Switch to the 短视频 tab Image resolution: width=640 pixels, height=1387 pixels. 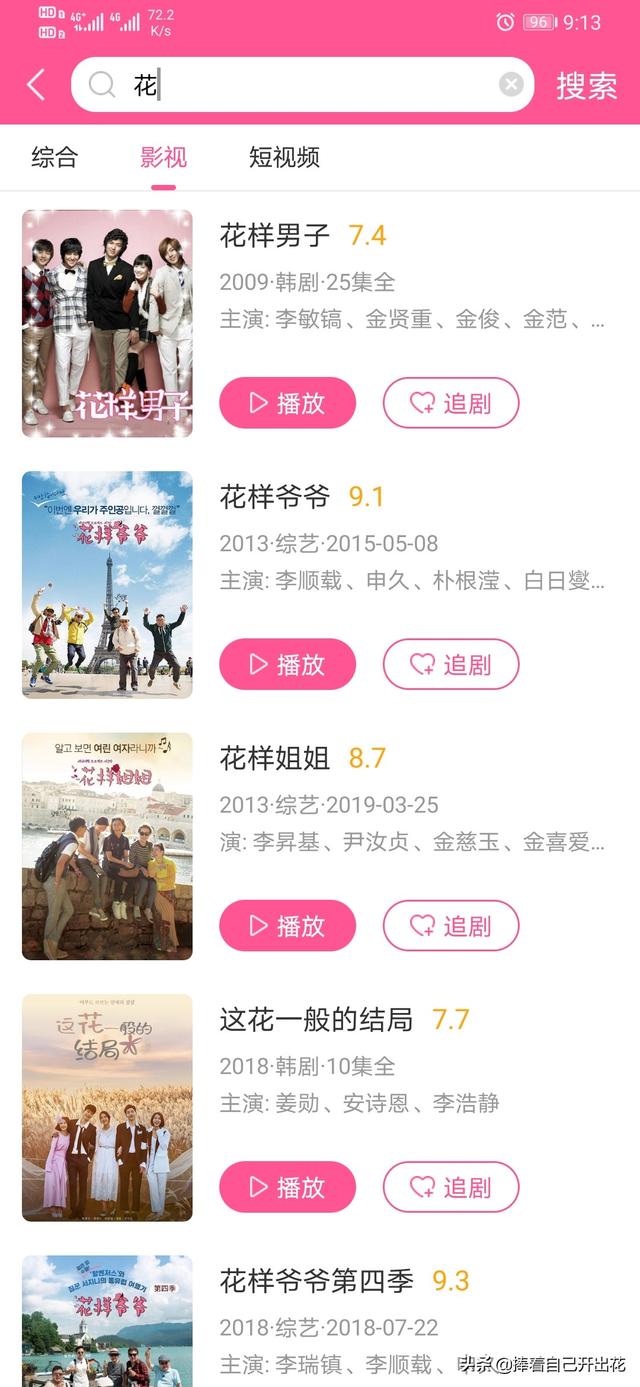(x=284, y=157)
